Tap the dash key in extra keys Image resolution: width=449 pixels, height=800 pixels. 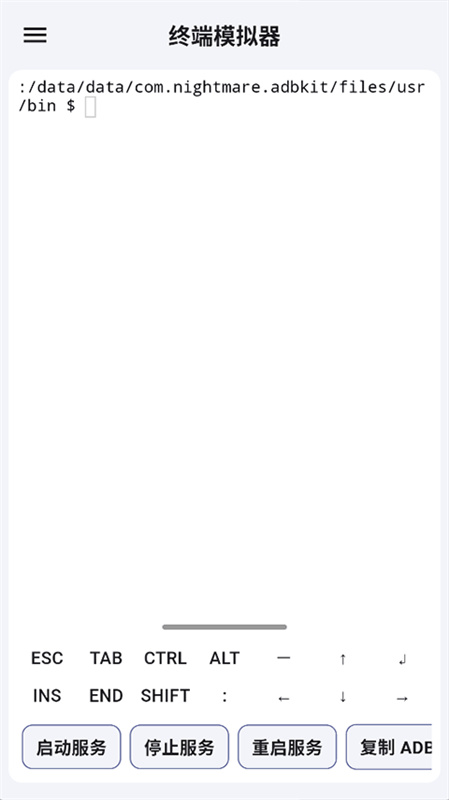click(284, 658)
